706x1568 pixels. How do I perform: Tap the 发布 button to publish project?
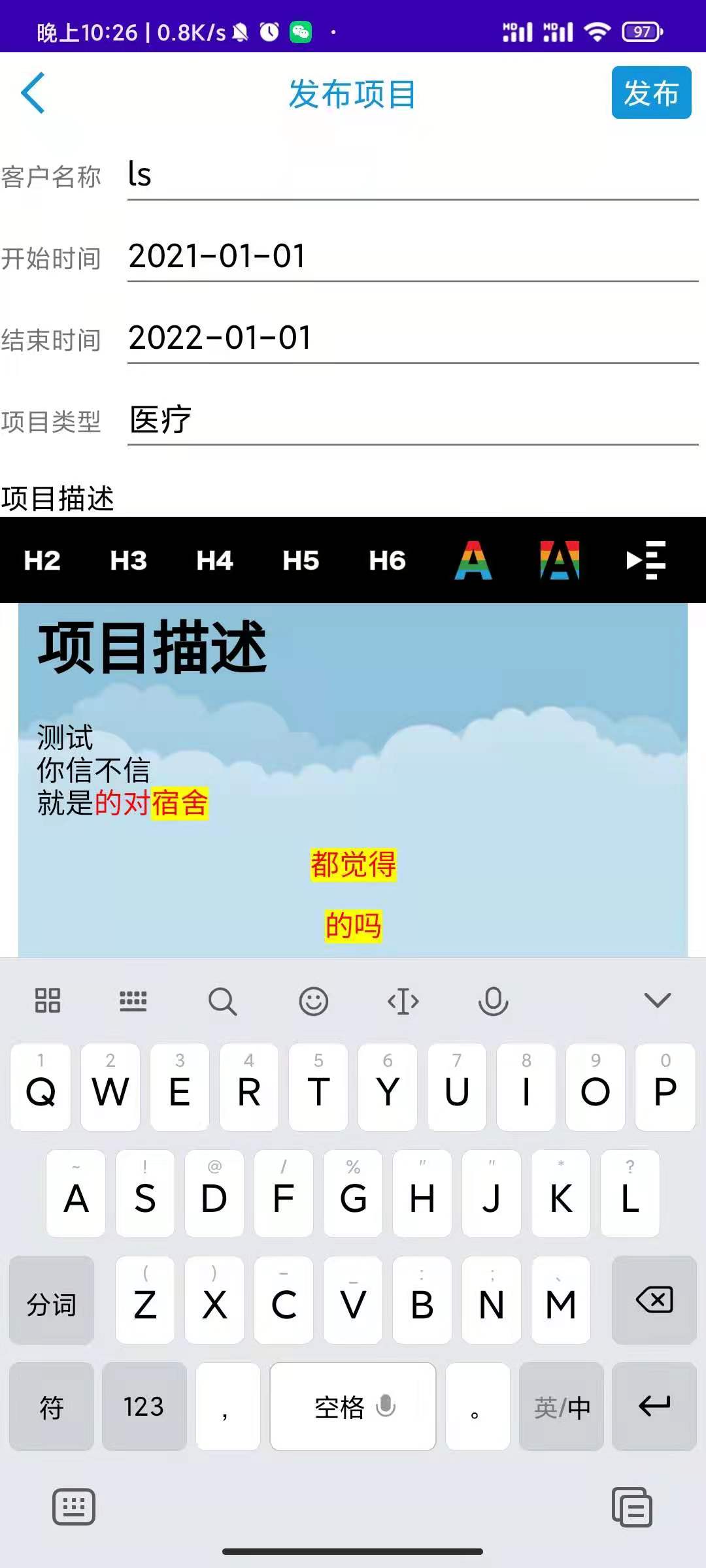(x=650, y=93)
